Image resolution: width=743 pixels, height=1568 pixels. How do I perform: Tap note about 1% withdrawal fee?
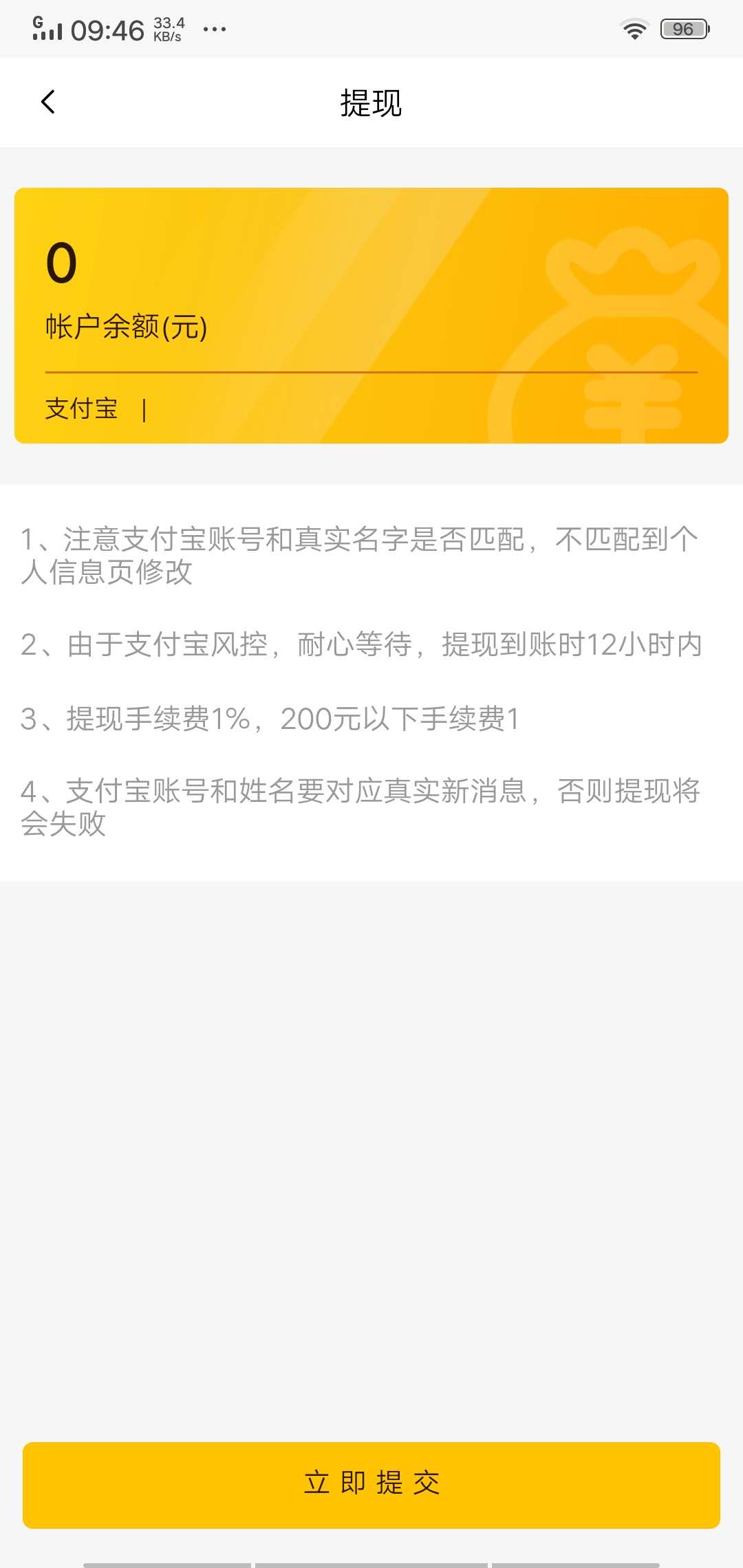pos(272,719)
